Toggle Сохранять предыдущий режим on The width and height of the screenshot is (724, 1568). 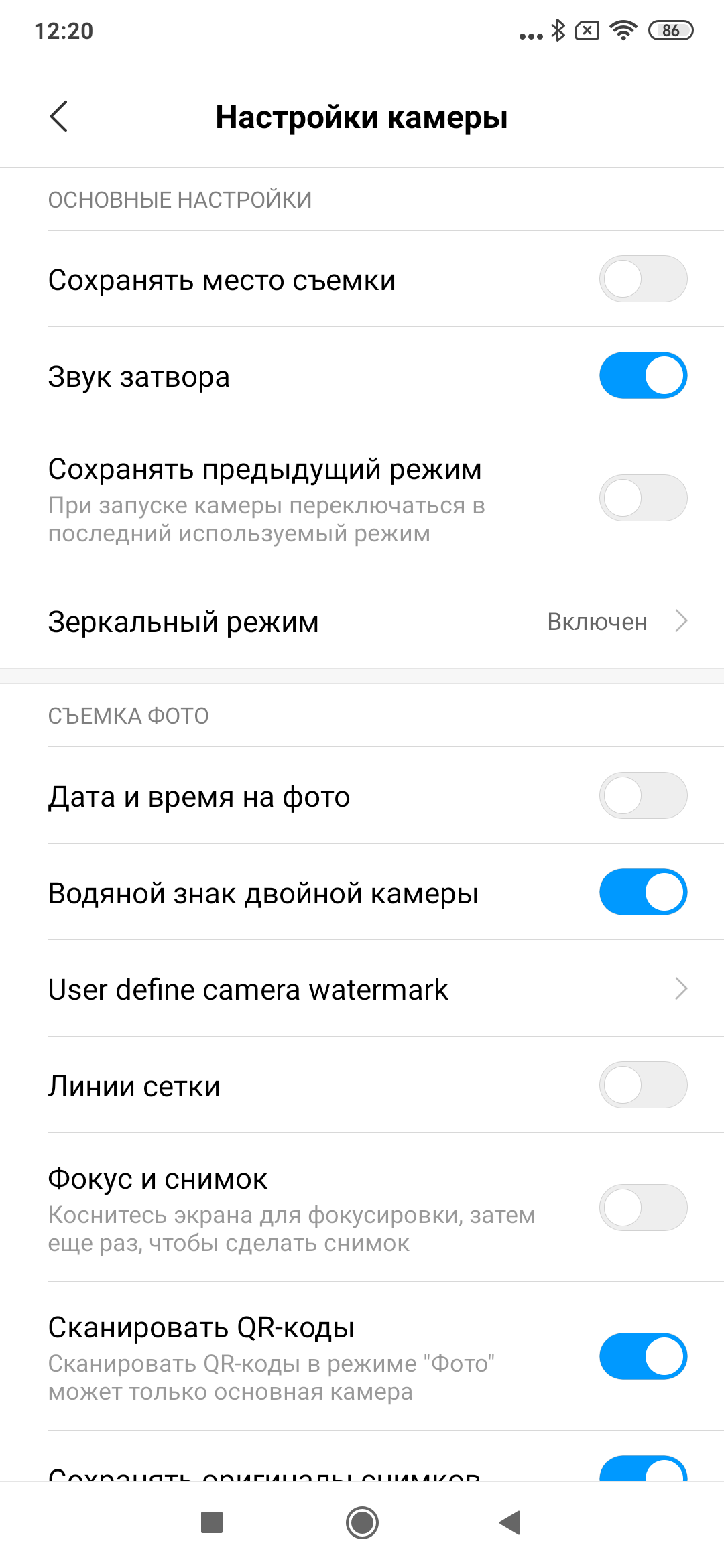(x=643, y=498)
